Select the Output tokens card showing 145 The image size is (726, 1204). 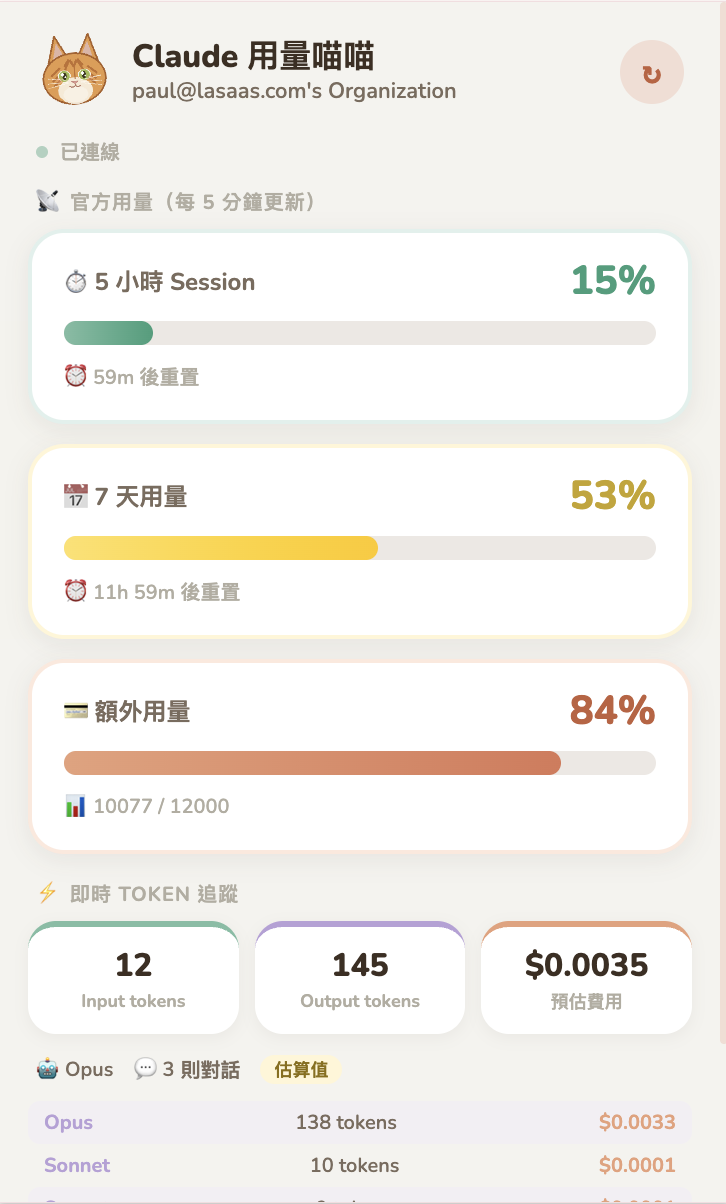[360, 977]
